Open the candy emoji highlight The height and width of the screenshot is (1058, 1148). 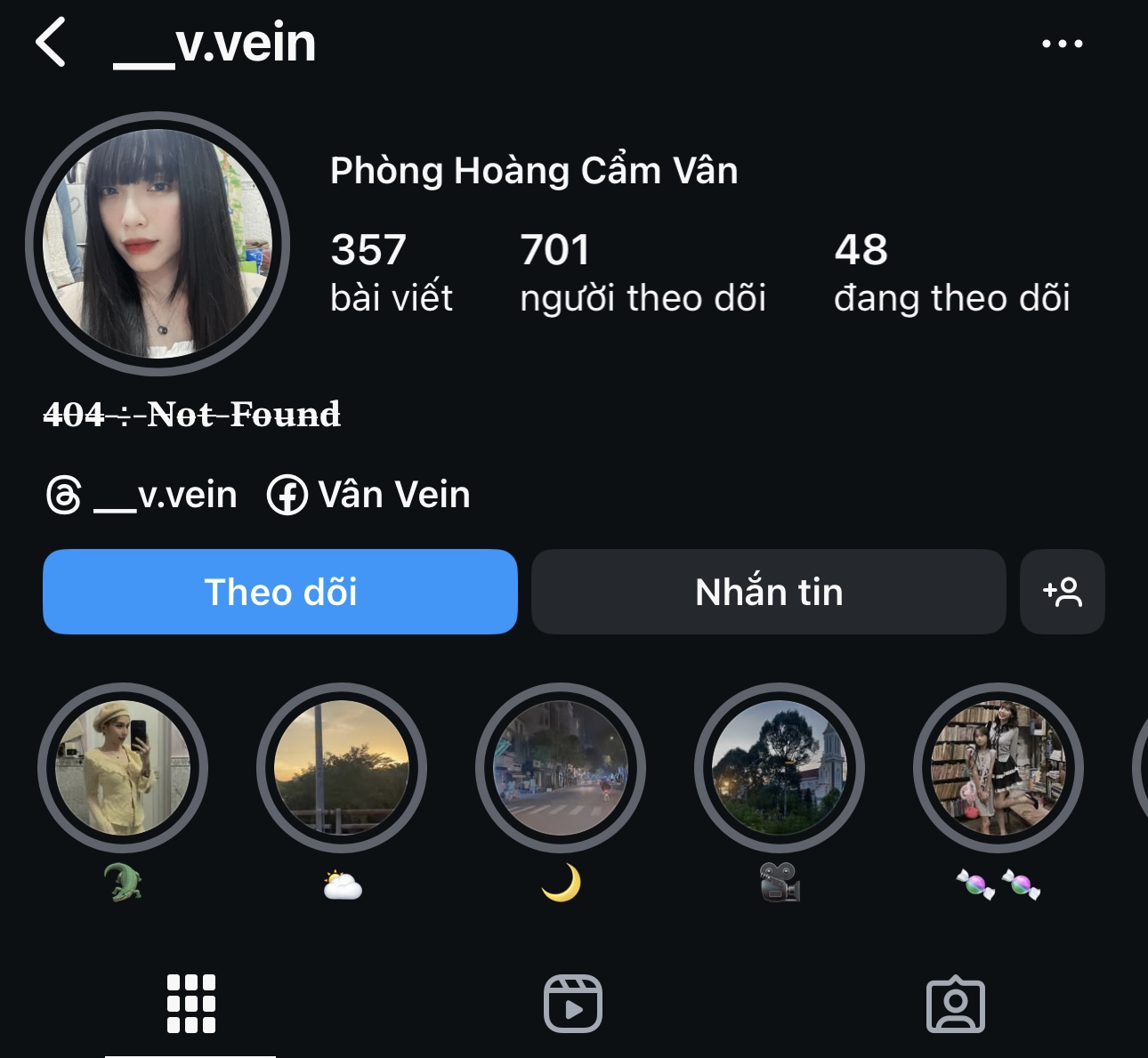point(998,768)
